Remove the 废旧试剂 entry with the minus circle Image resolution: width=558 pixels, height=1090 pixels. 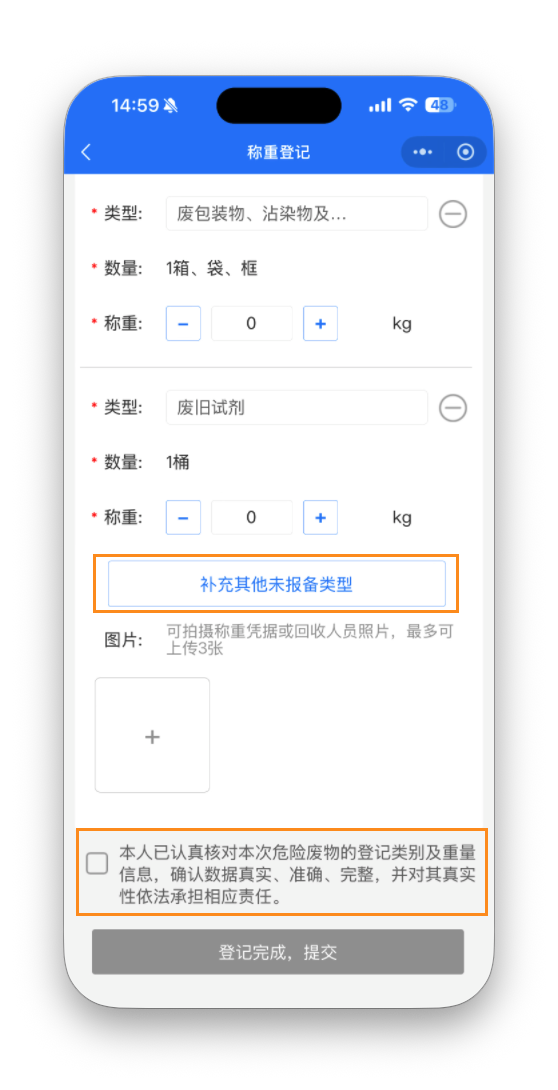pos(452,408)
